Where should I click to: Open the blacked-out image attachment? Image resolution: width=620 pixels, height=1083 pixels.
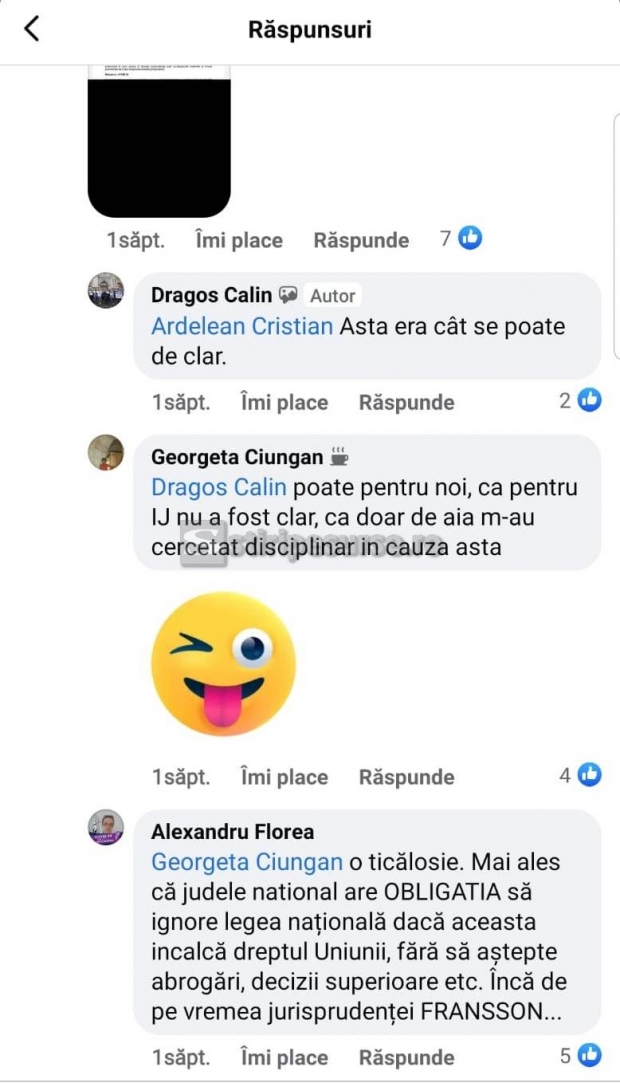coord(159,141)
